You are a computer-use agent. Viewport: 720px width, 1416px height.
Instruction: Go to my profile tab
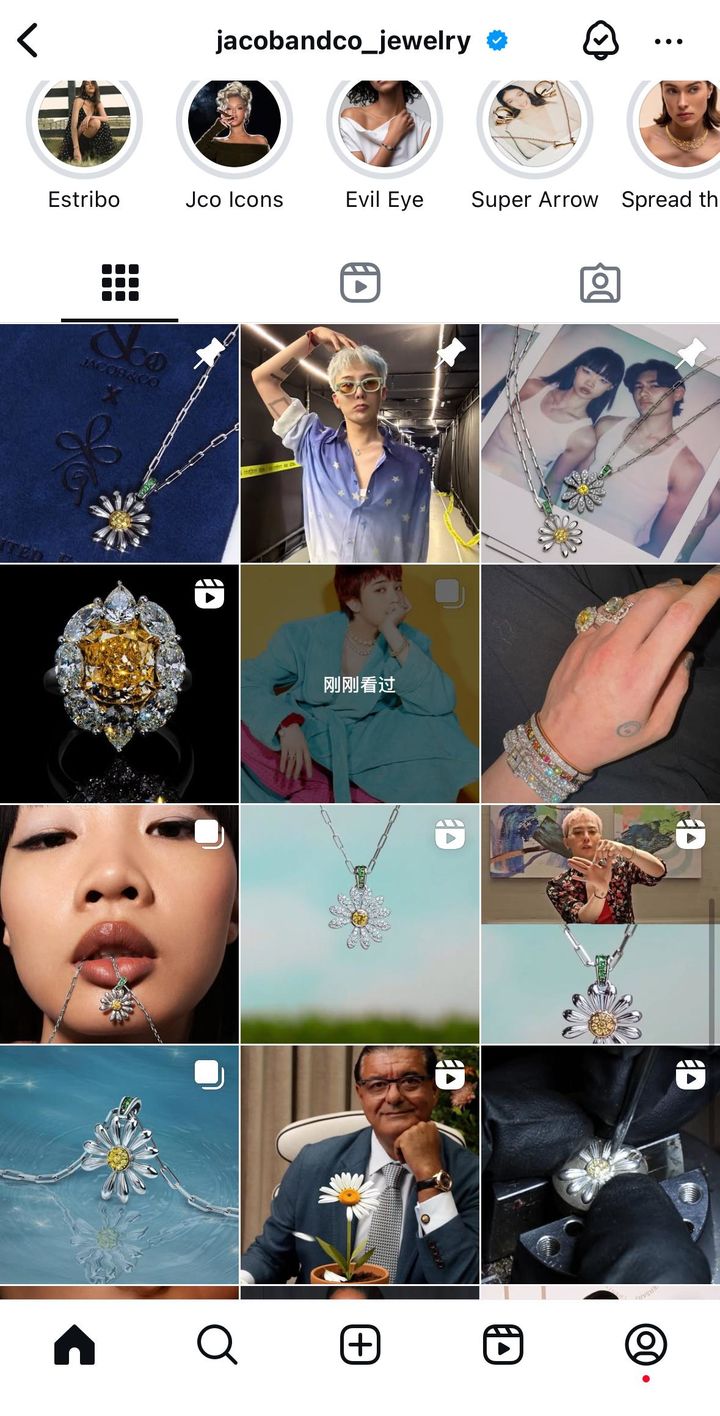point(646,1345)
